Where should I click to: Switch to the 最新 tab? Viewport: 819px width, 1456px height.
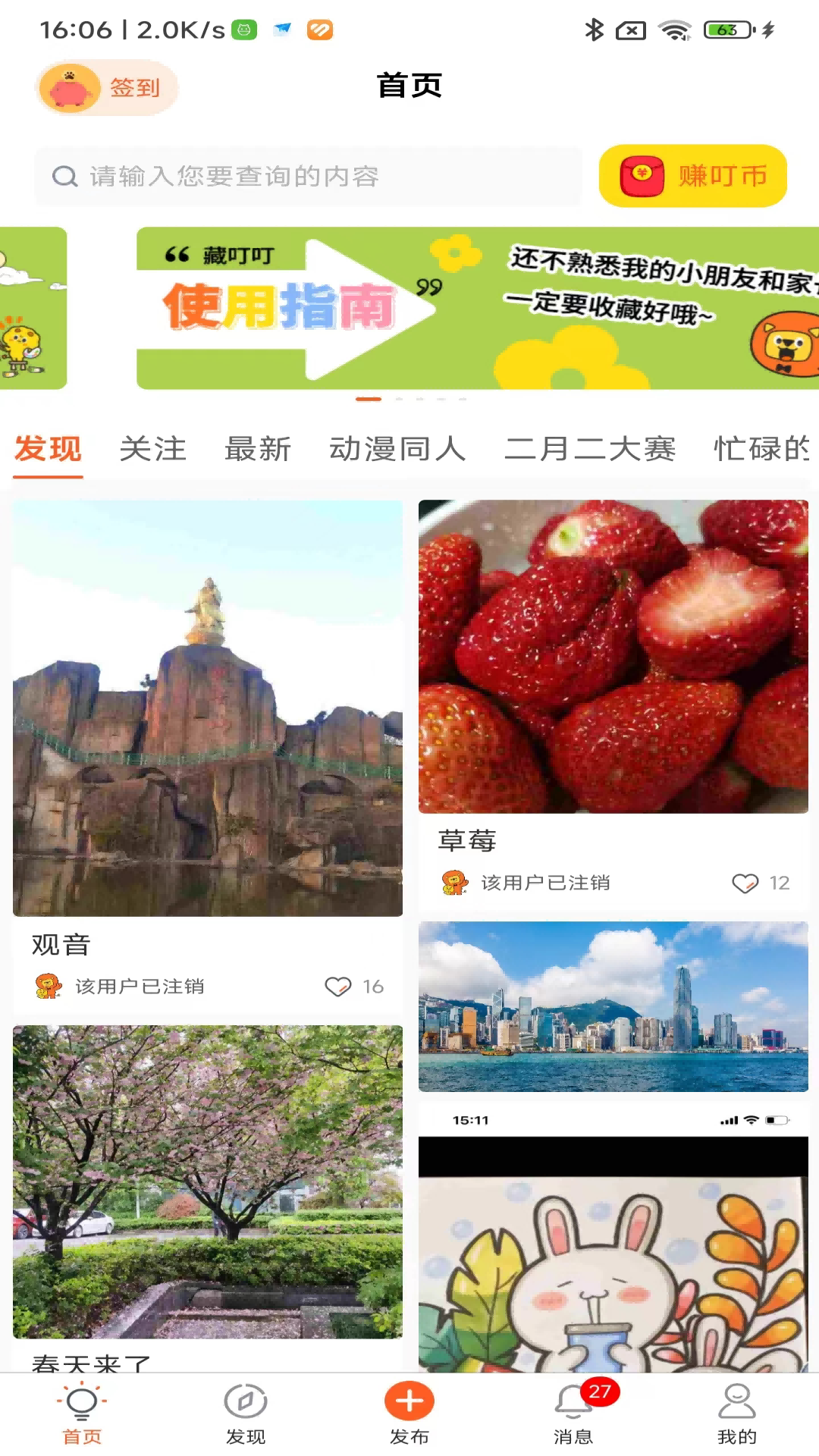[x=258, y=449]
